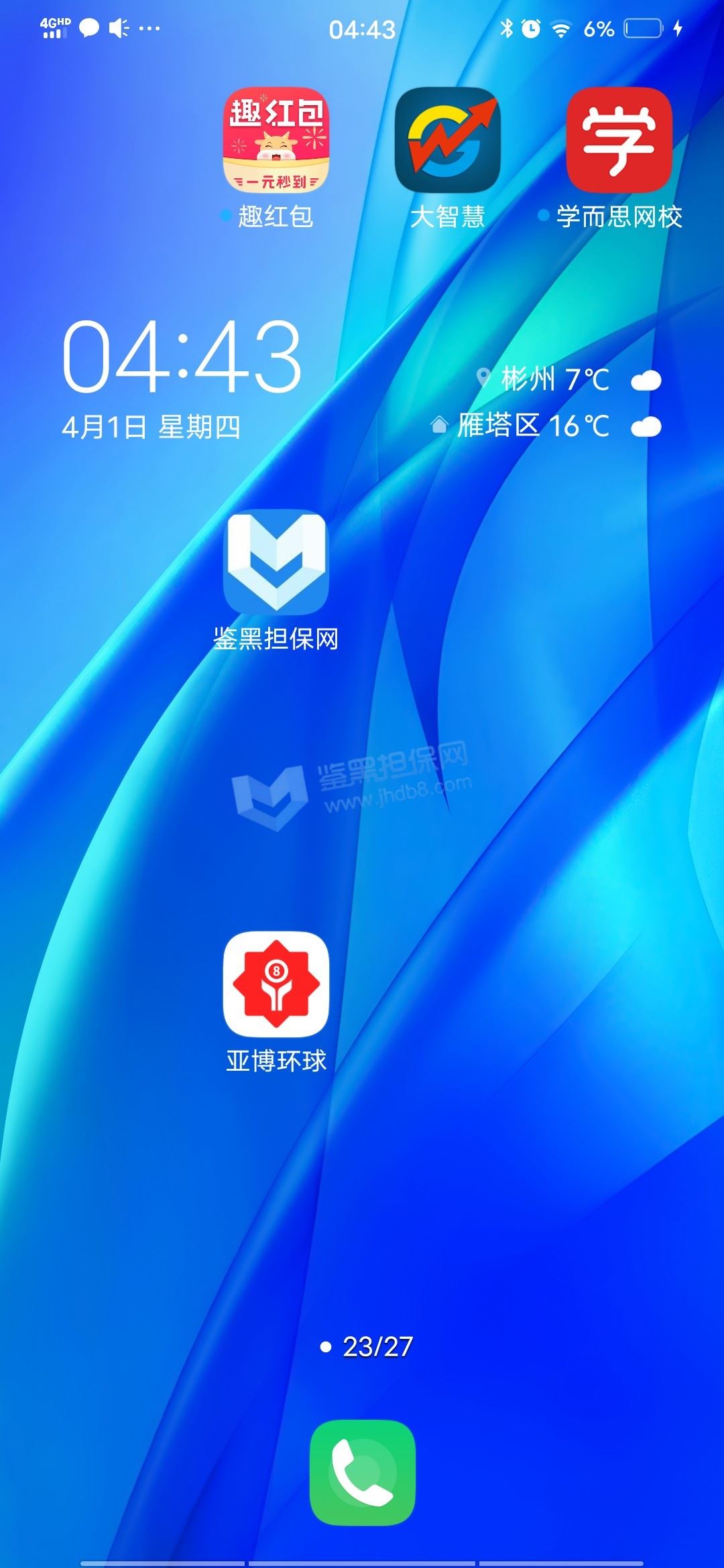This screenshot has width=724, height=1568.
Task: Open the 趣红包 app
Action: tap(276, 141)
